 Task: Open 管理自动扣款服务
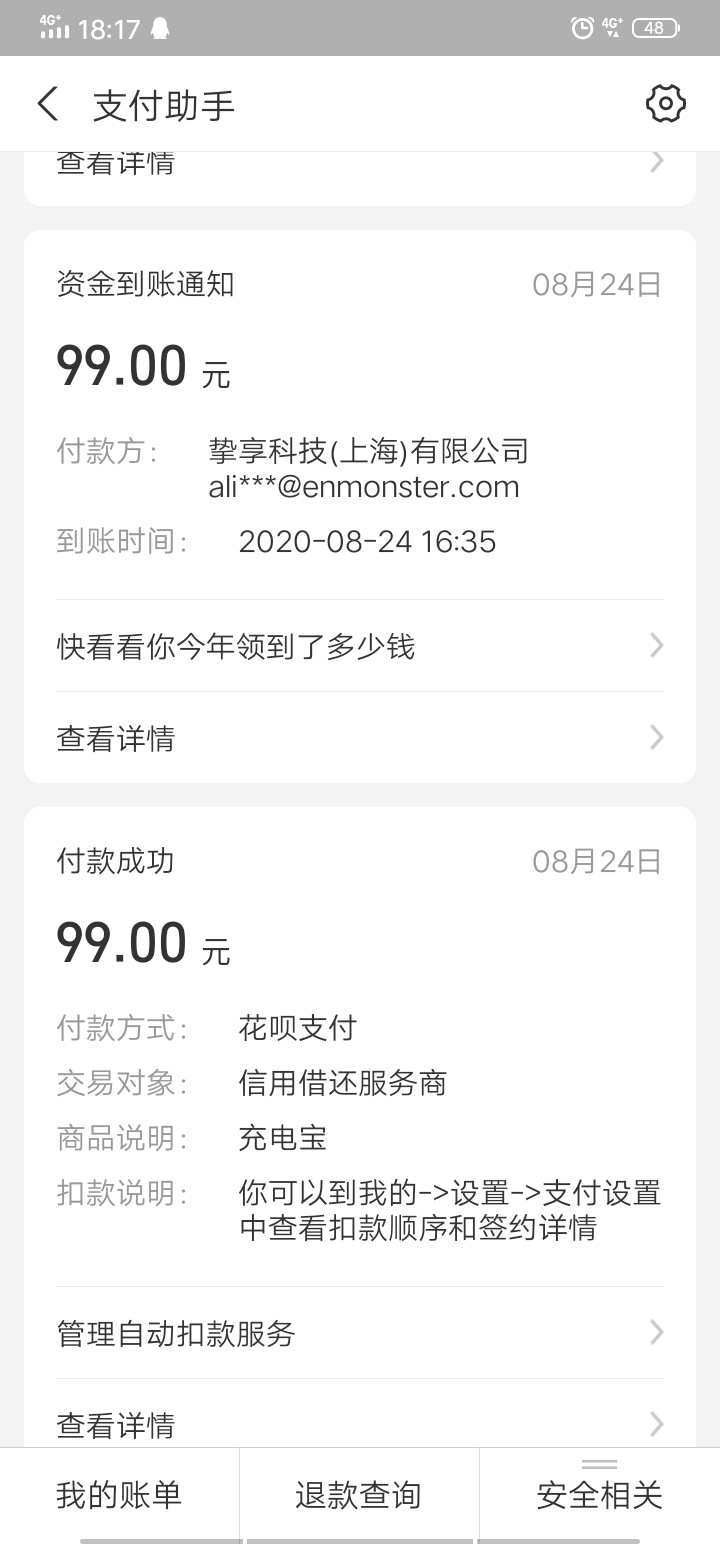(360, 1333)
